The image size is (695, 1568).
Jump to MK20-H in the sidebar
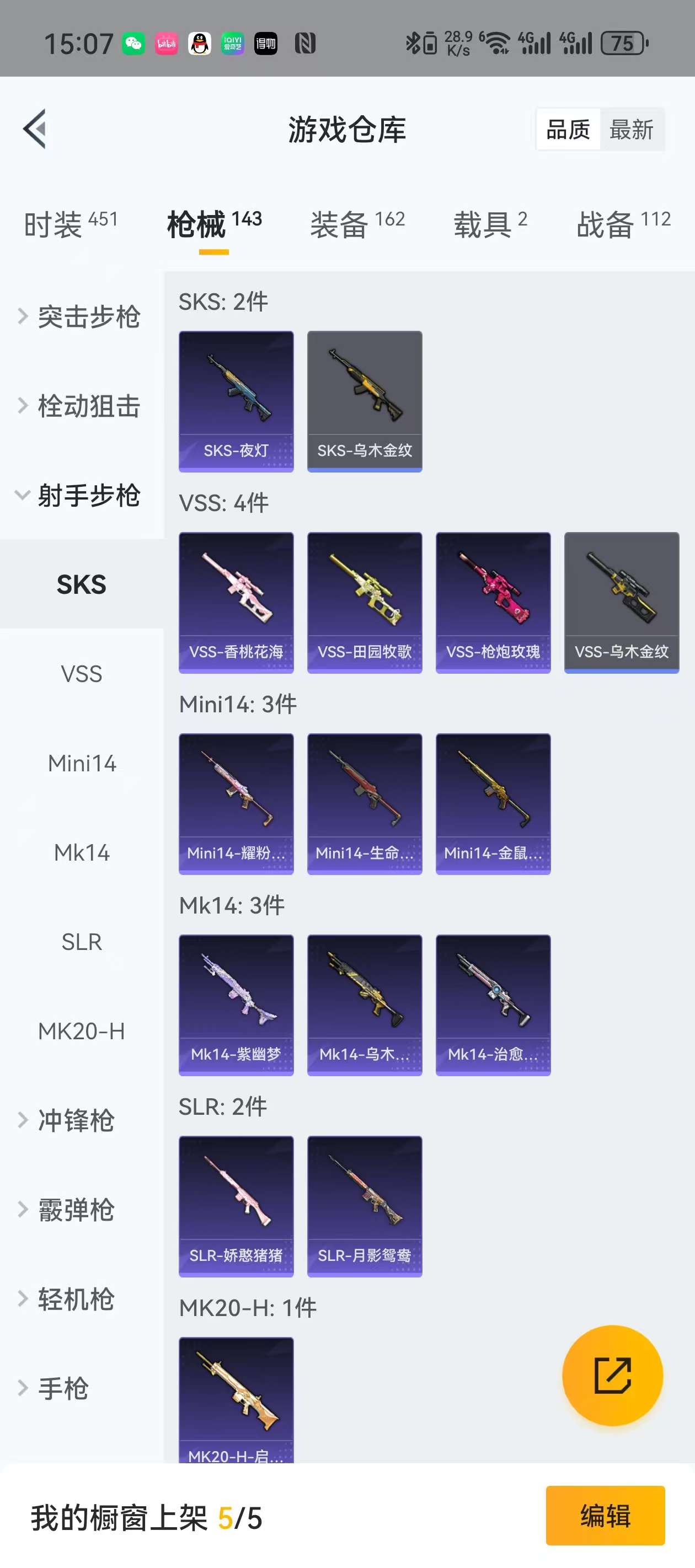point(82,1031)
